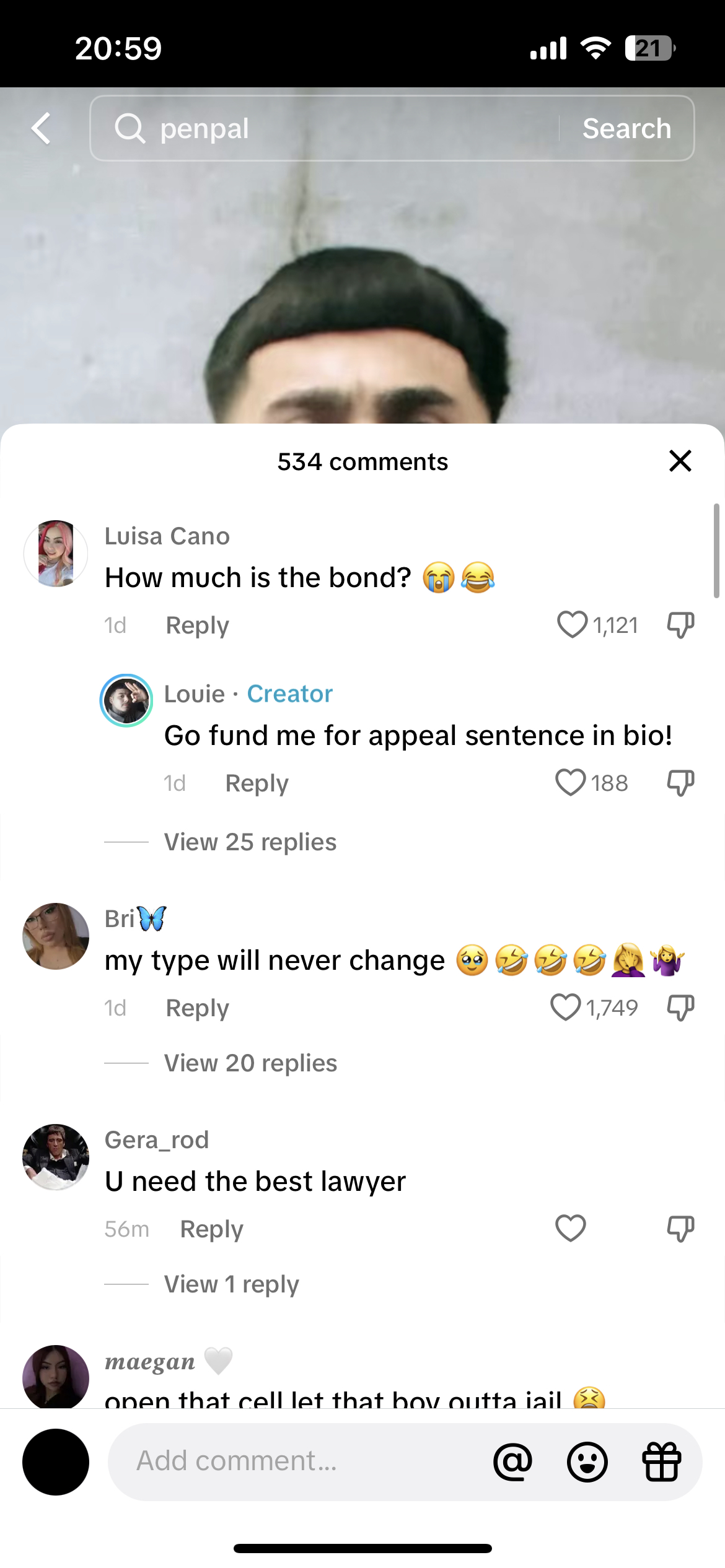Like Bri's comment
Viewport: 725px width, 1568px height.
coord(565,1007)
